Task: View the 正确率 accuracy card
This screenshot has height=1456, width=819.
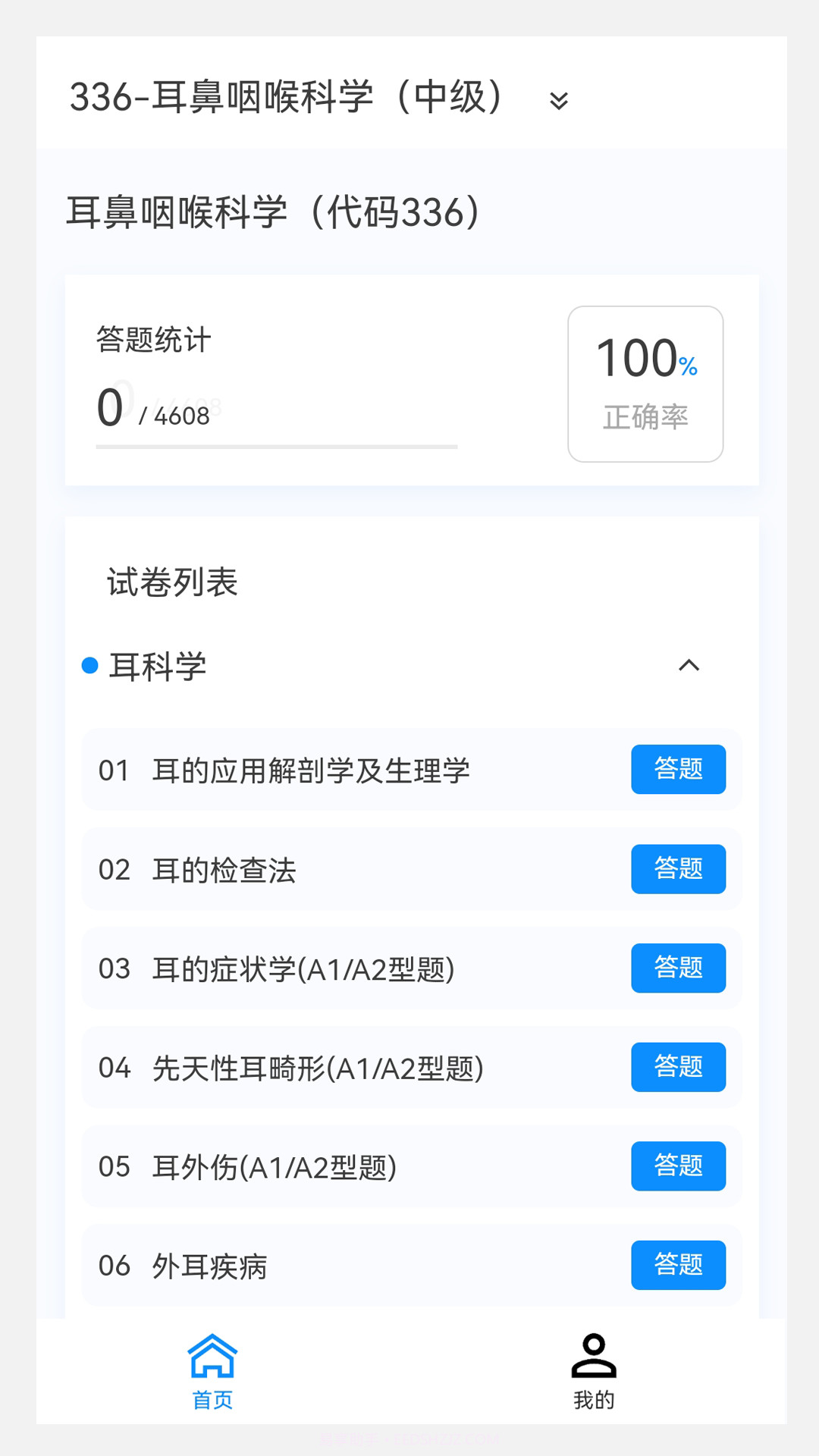Action: [x=645, y=383]
